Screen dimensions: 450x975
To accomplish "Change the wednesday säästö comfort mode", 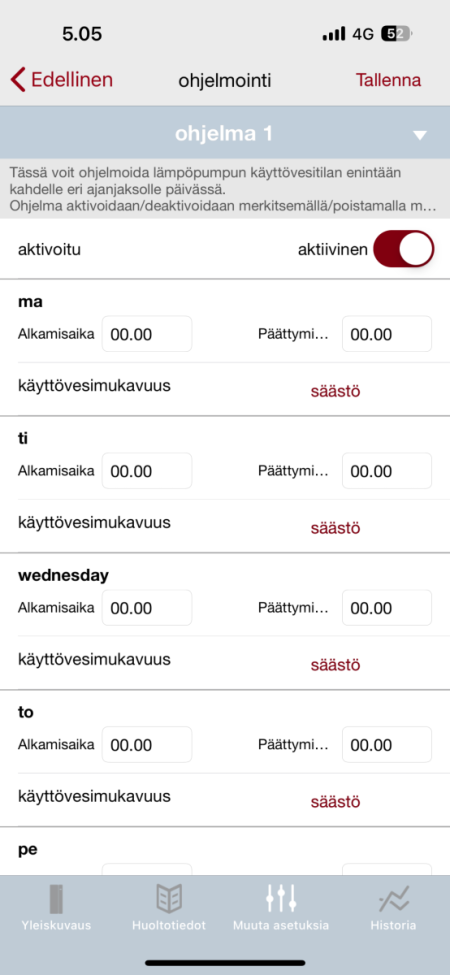I will 336,665.
